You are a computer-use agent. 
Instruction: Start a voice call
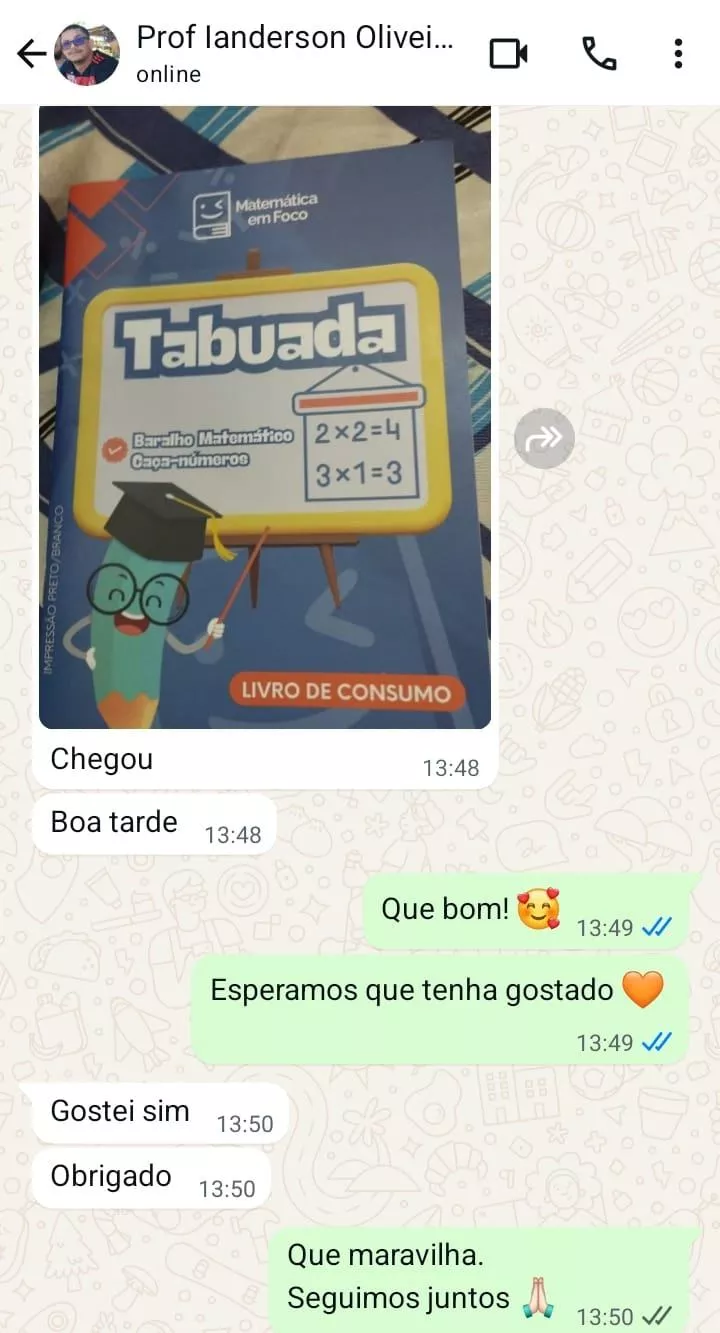point(598,53)
